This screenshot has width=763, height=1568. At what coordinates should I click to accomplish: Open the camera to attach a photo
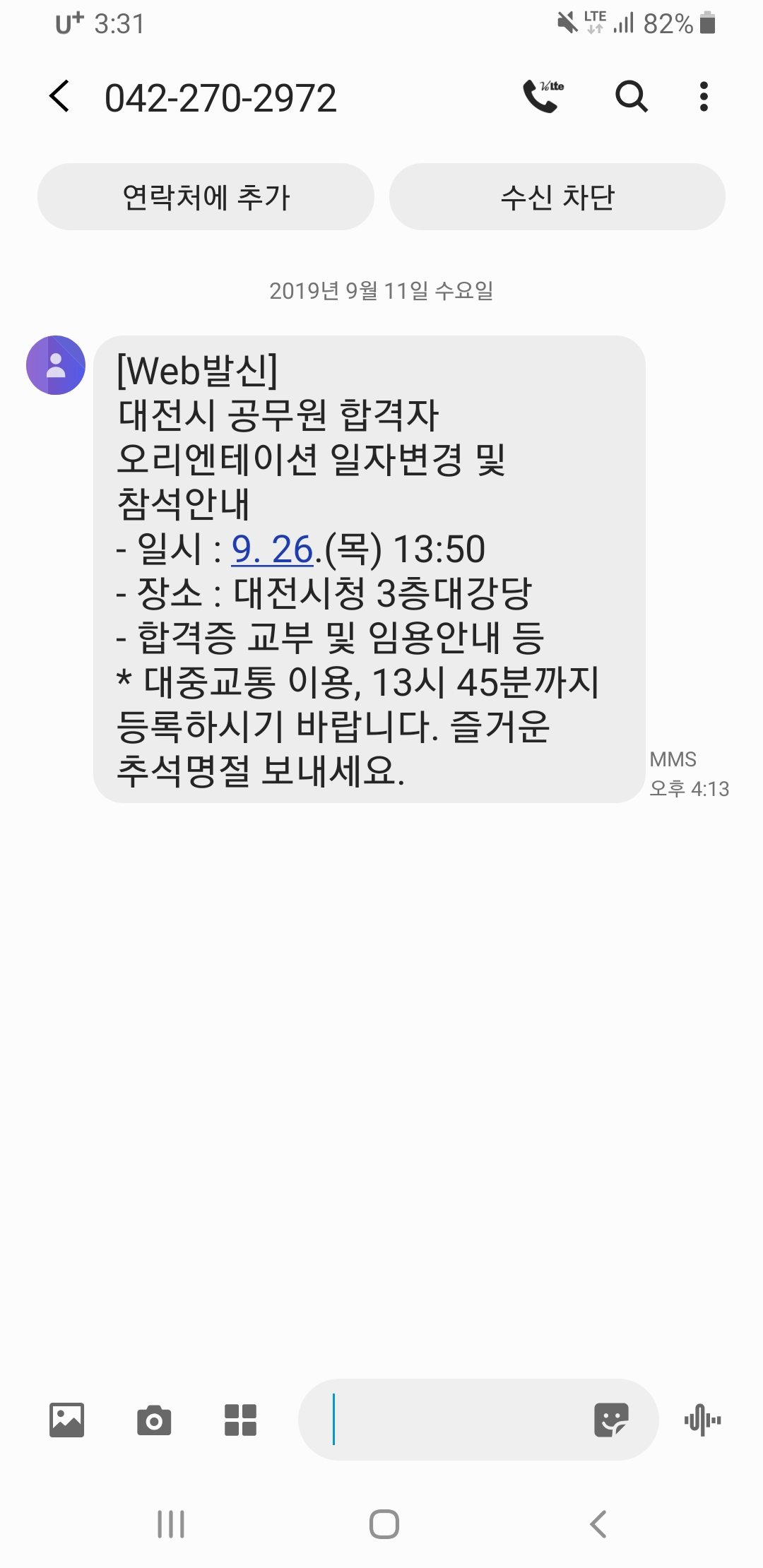(154, 1420)
